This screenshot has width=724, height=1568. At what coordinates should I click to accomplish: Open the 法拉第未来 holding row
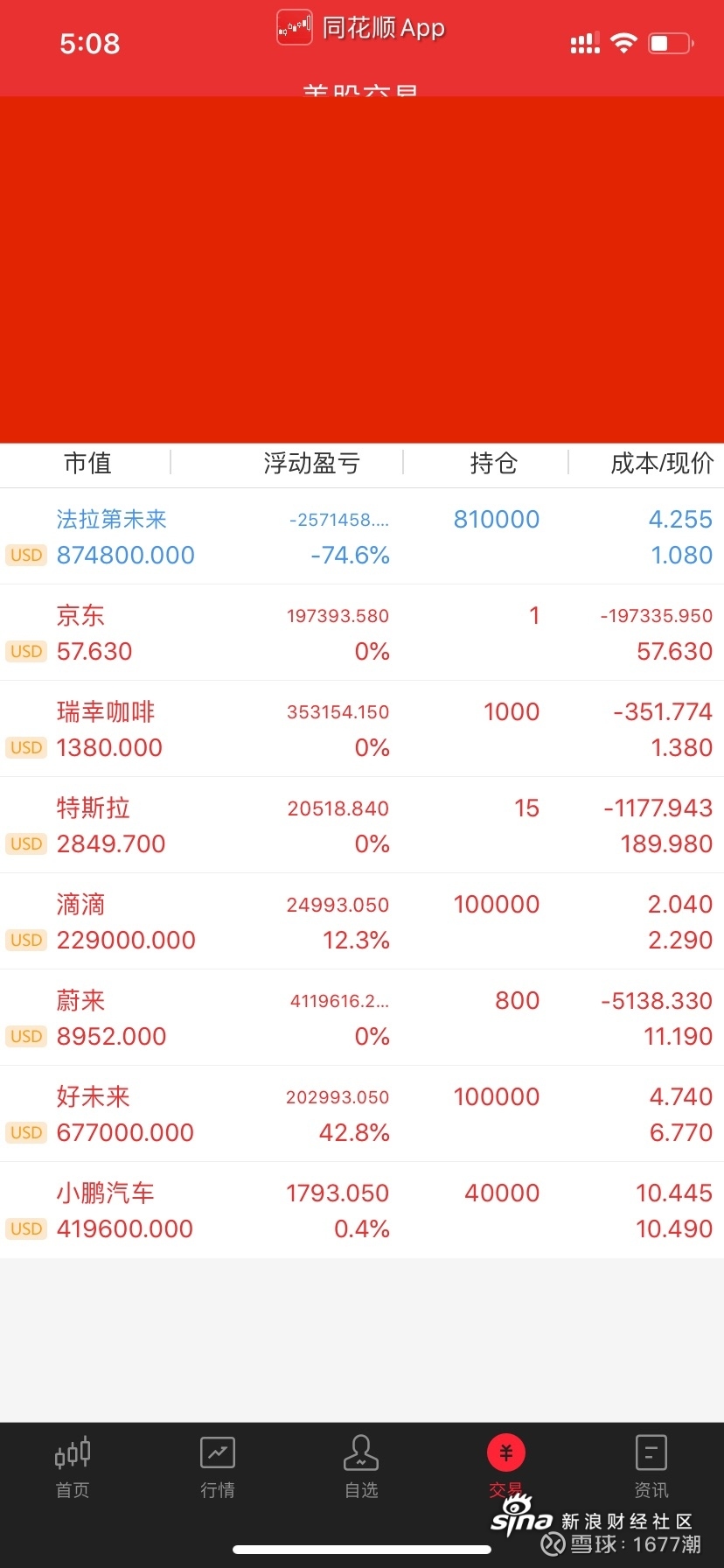click(362, 536)
